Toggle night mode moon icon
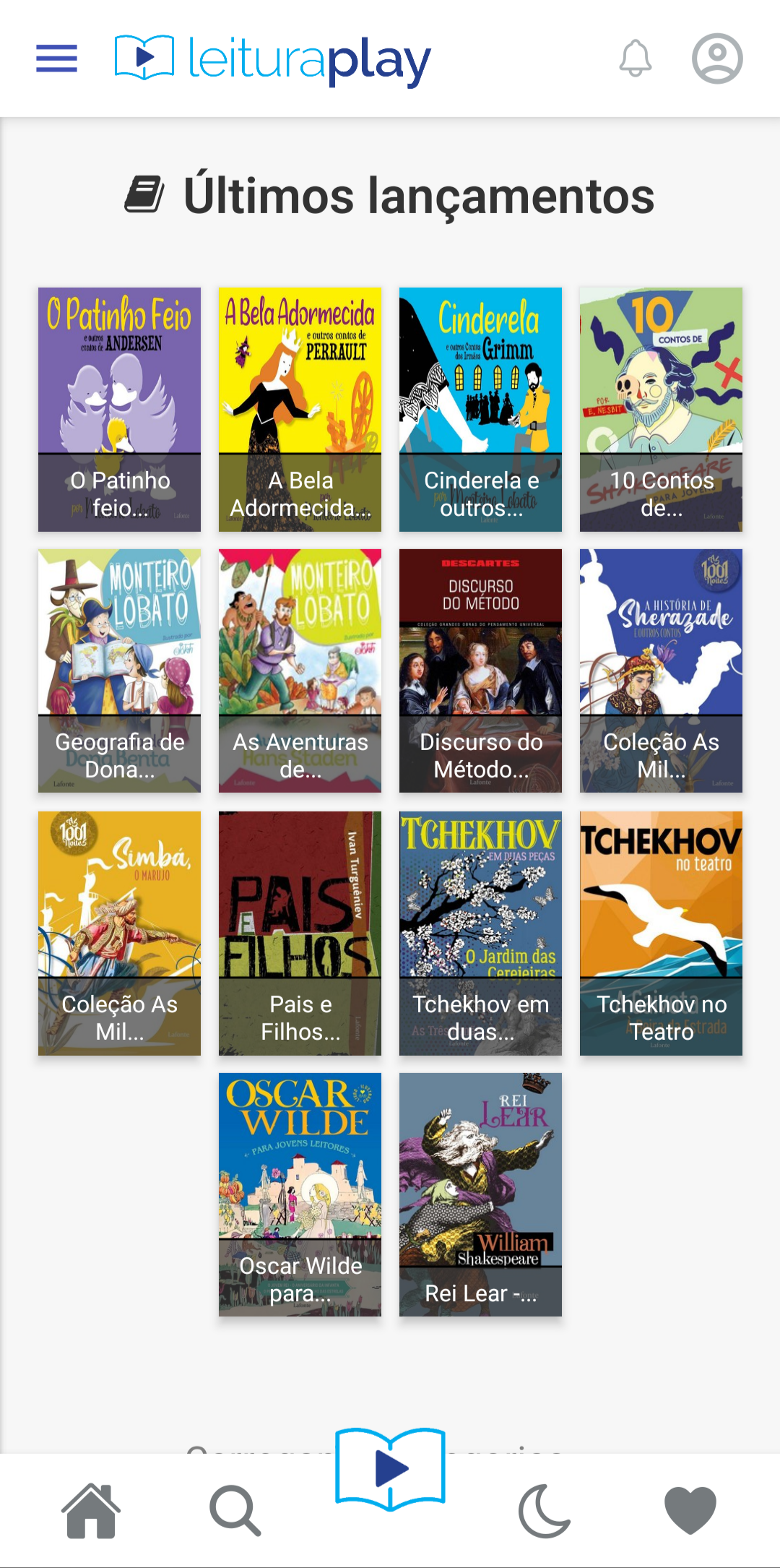Image resolution: width=780 pixels, height=1568 pixels. point(545,1510)
